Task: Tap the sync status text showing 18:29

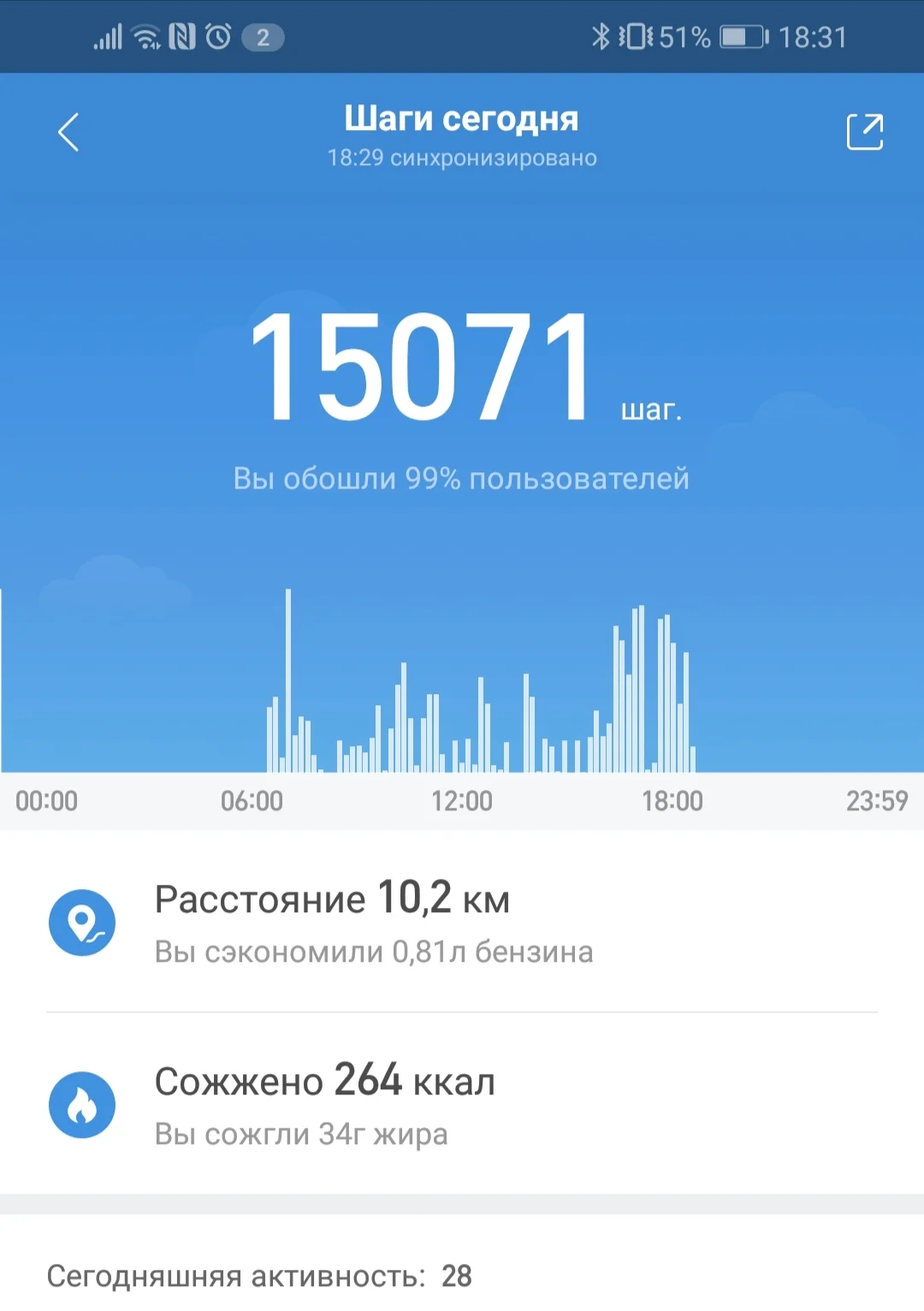Action: [x=462, y=157]
